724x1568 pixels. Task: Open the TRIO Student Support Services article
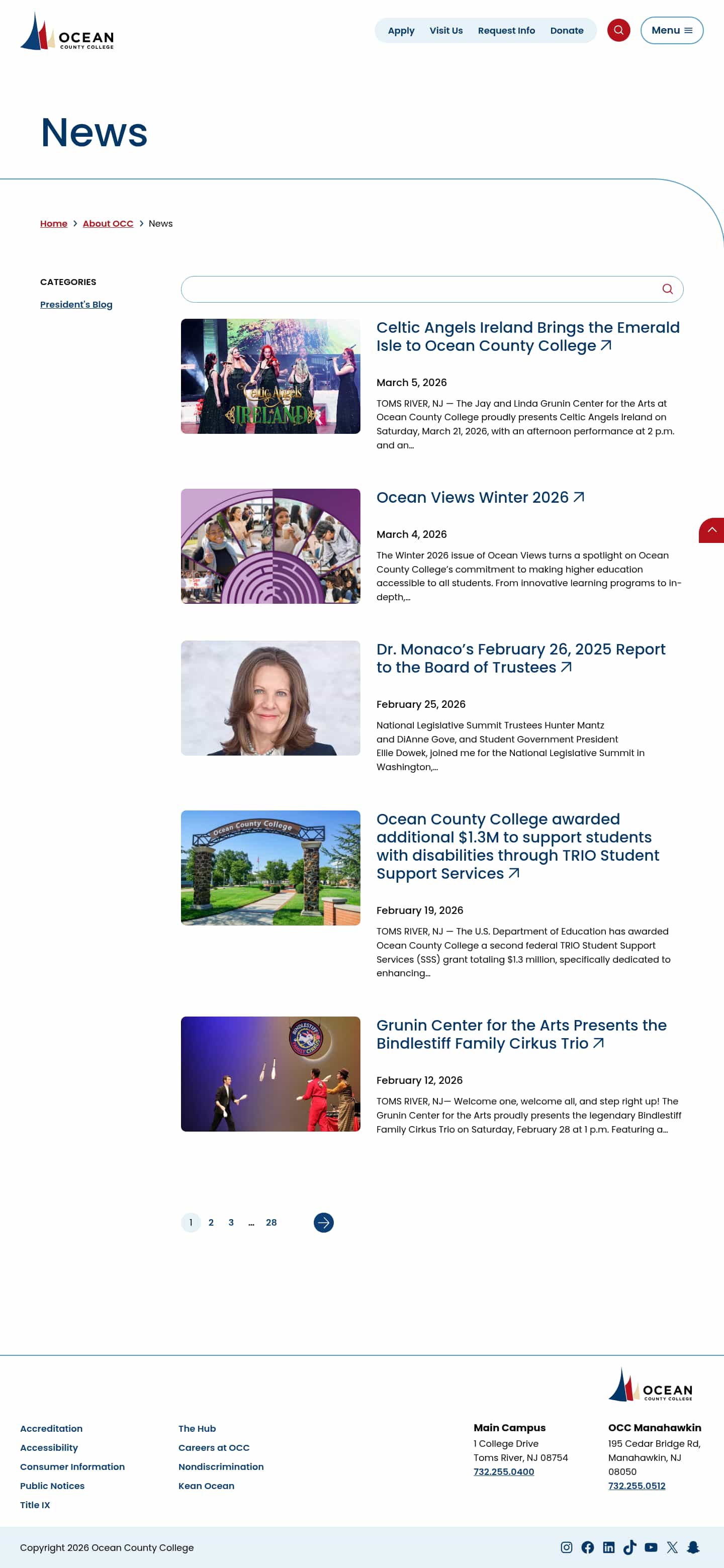tap(517, 846)
